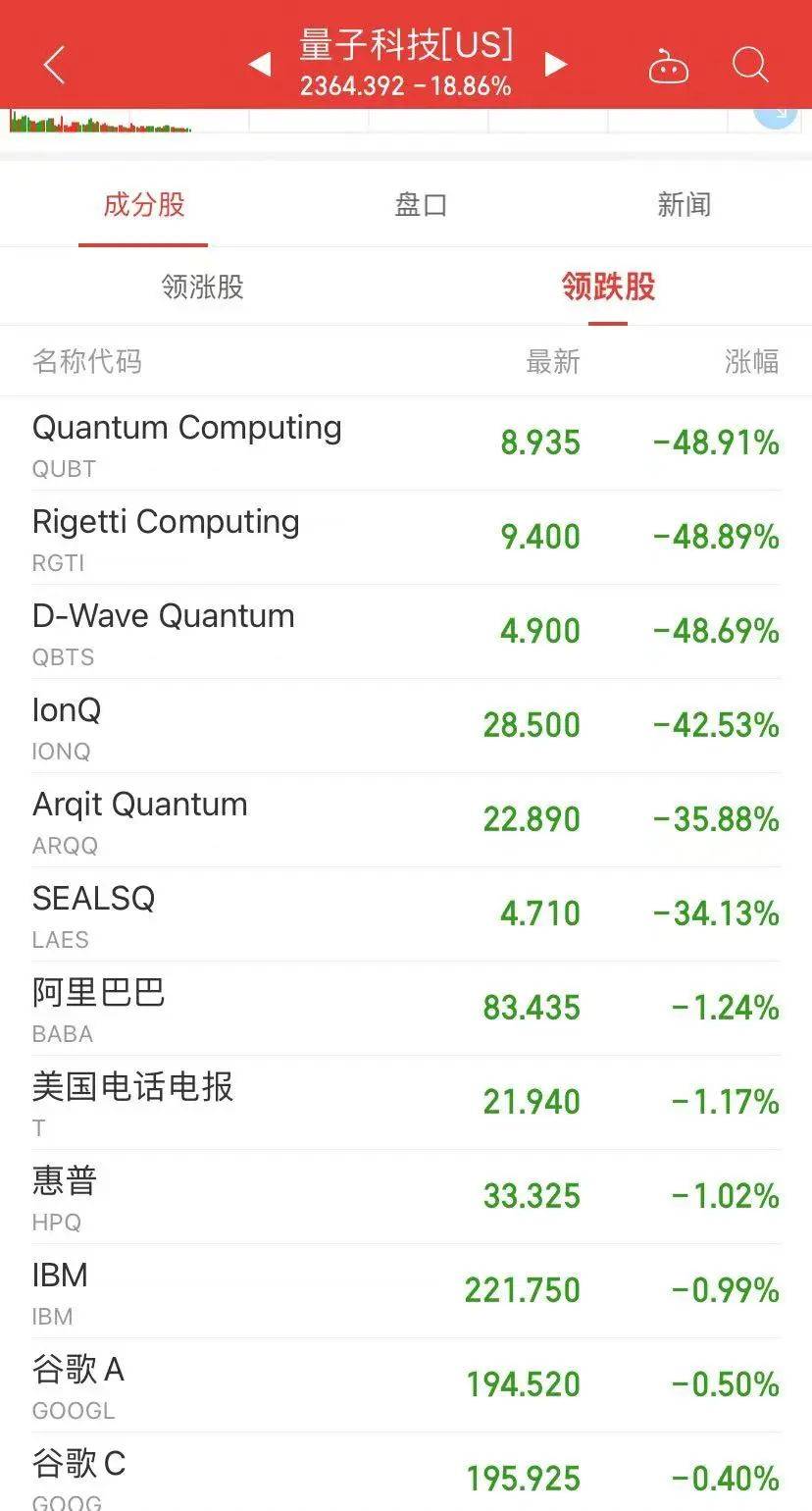
Task: Tap the 名称代码 column header
Action: point(87,361)
